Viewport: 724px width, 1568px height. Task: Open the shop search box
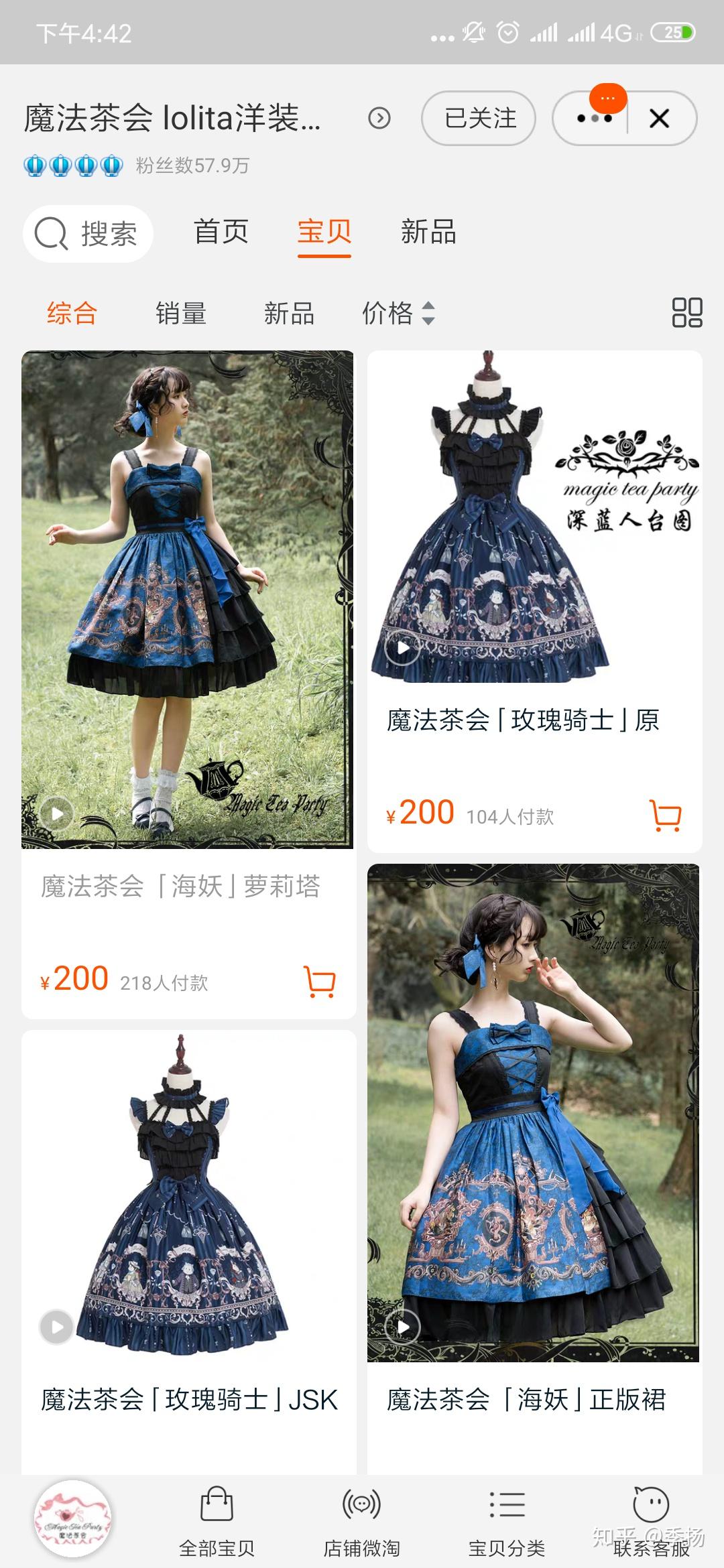88,234
